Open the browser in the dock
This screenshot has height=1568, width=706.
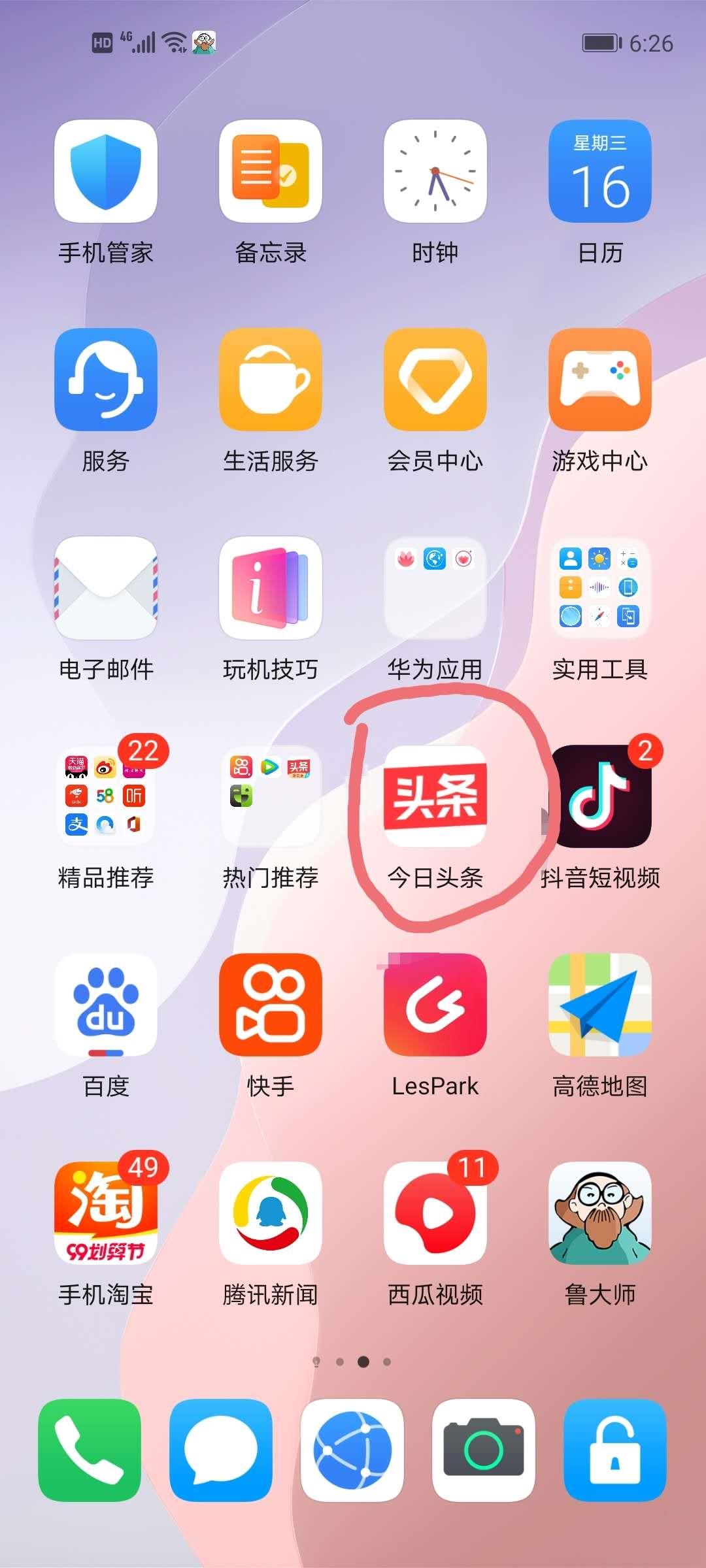352,1450
